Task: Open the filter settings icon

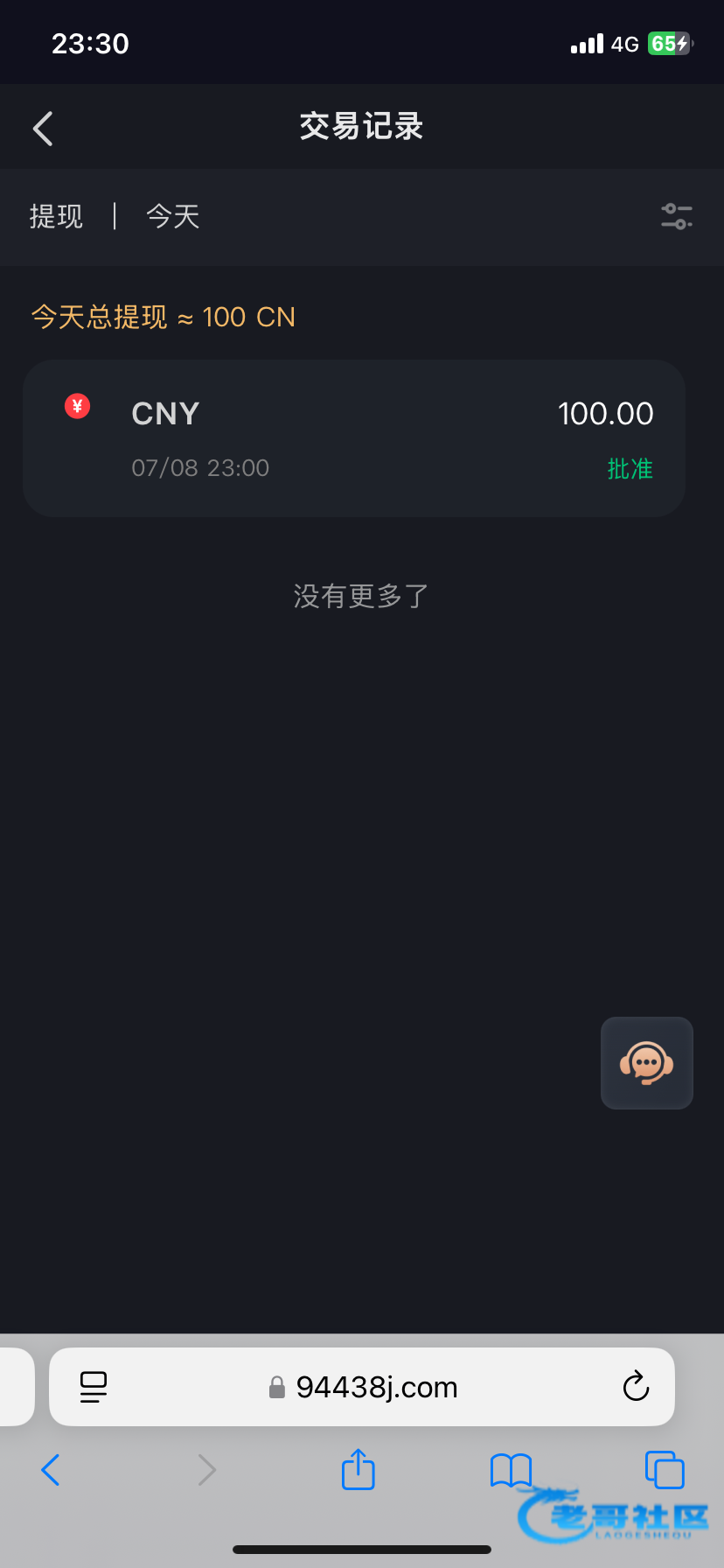Action: [x=677, y=216]
